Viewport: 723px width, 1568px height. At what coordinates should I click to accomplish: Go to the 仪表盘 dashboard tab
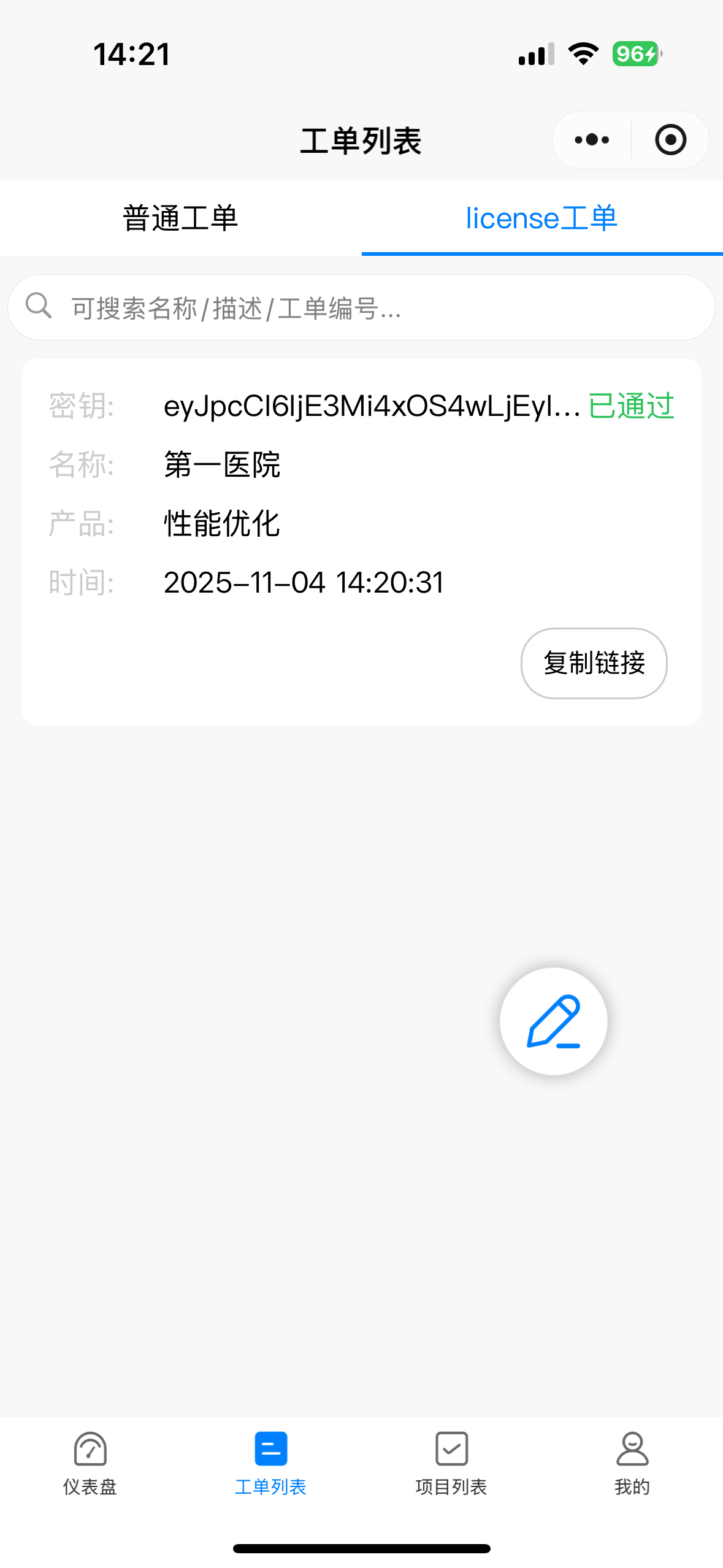click(90, 1463)
